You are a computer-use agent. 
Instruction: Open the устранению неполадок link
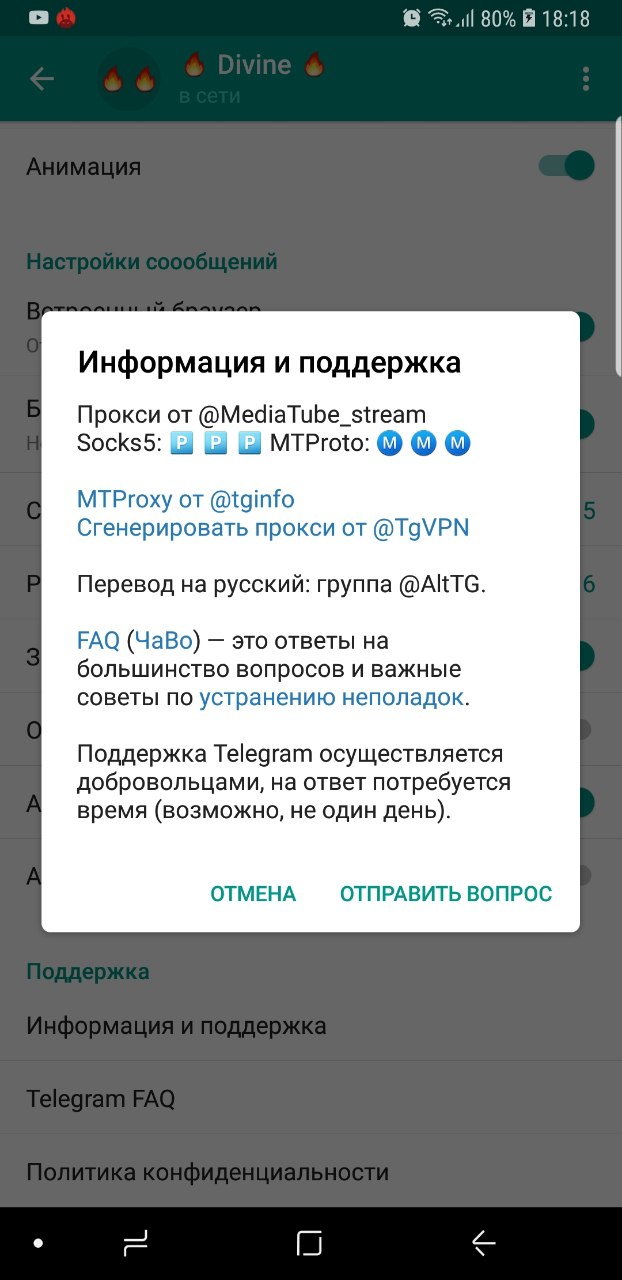[331, 698]
